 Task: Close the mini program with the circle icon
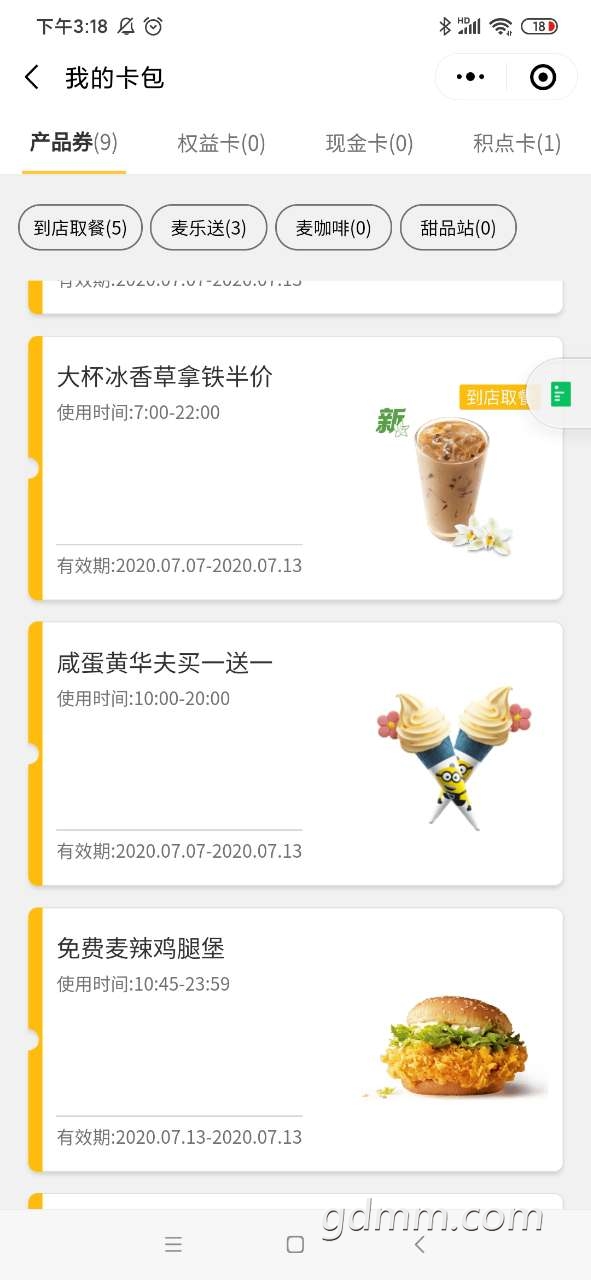(542, 77)
